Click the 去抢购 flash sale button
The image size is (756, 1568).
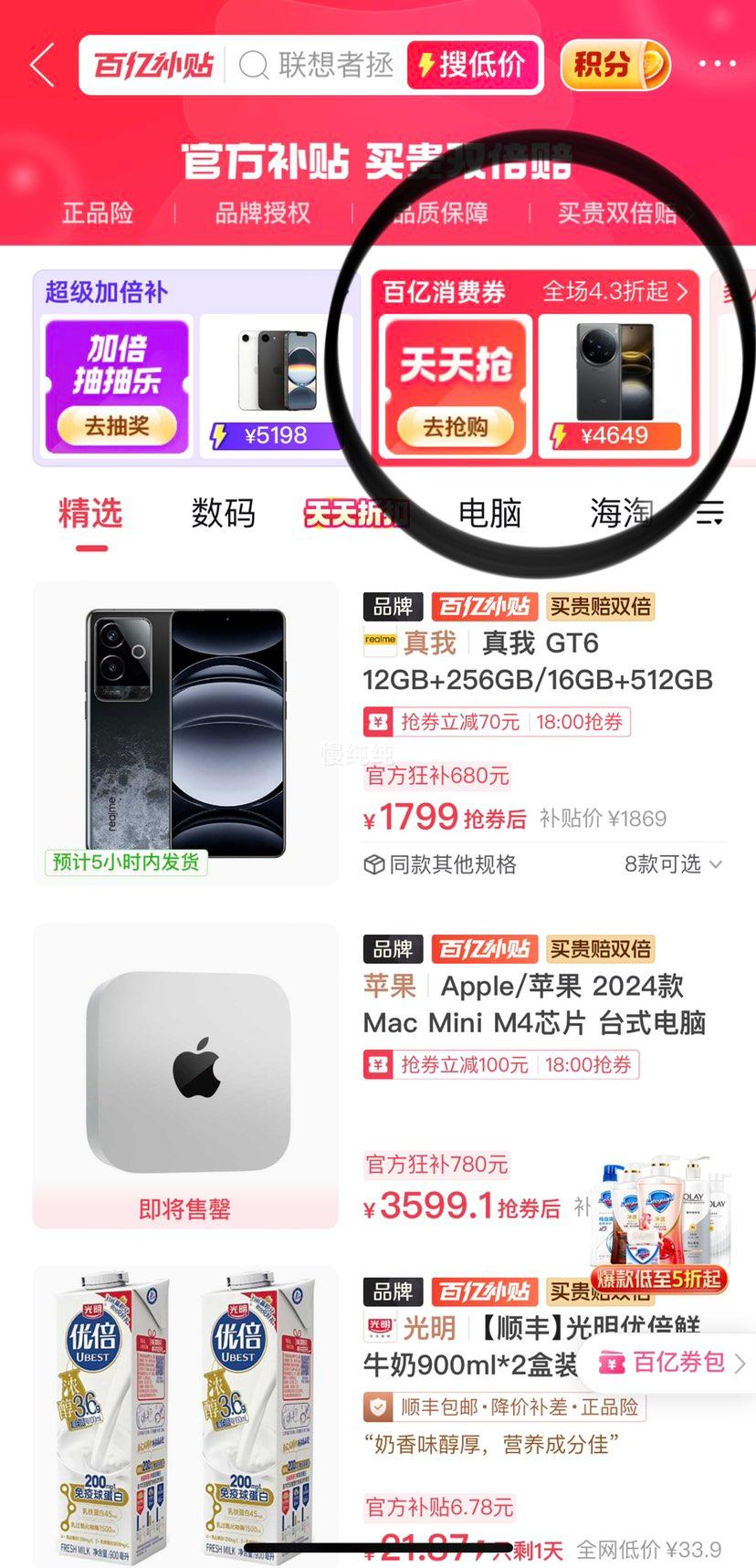click(457, 425)
